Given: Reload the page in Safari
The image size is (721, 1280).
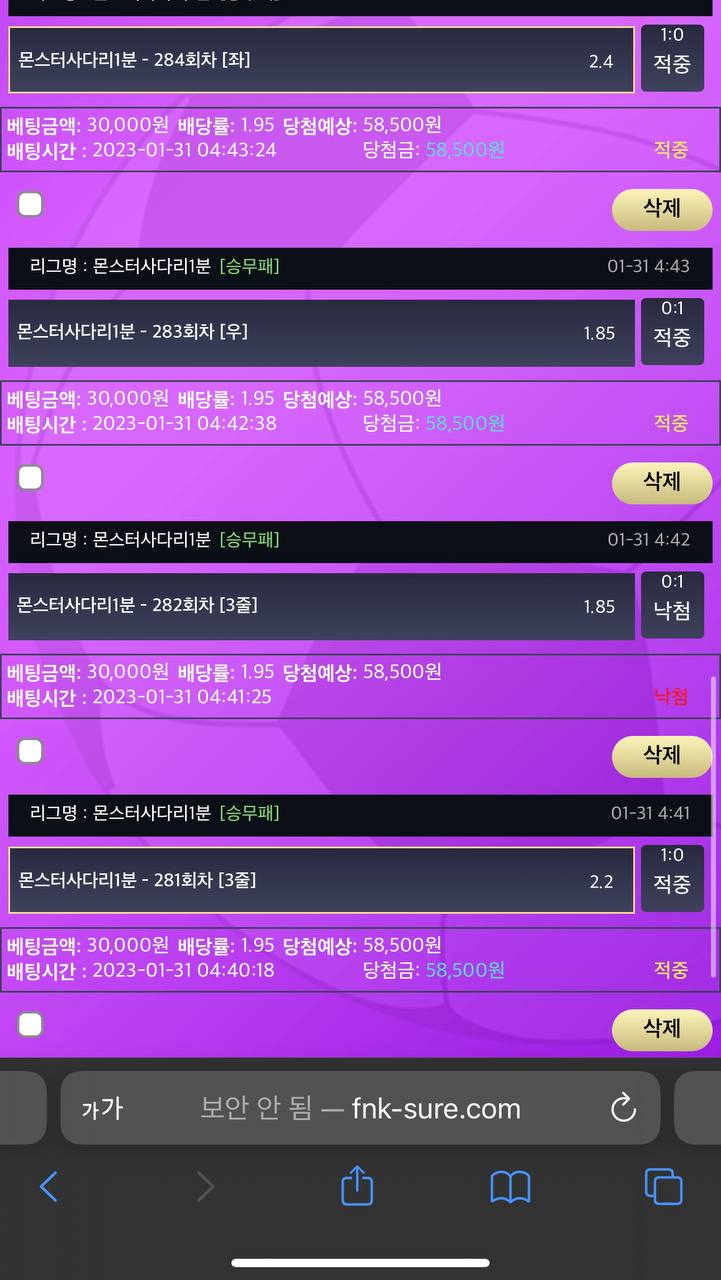Looking at the screenshot, I should pyautogui.click(x=623, y=1108).
